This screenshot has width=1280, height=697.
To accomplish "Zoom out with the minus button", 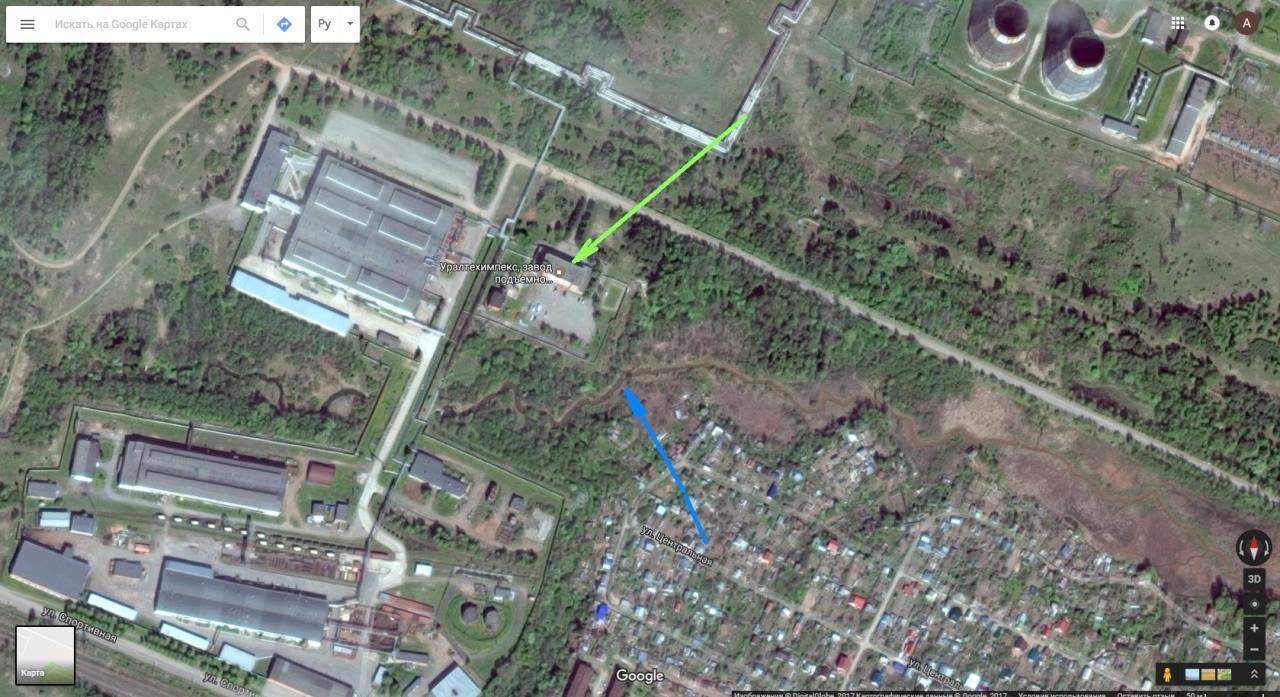I will coord(1254,650).
